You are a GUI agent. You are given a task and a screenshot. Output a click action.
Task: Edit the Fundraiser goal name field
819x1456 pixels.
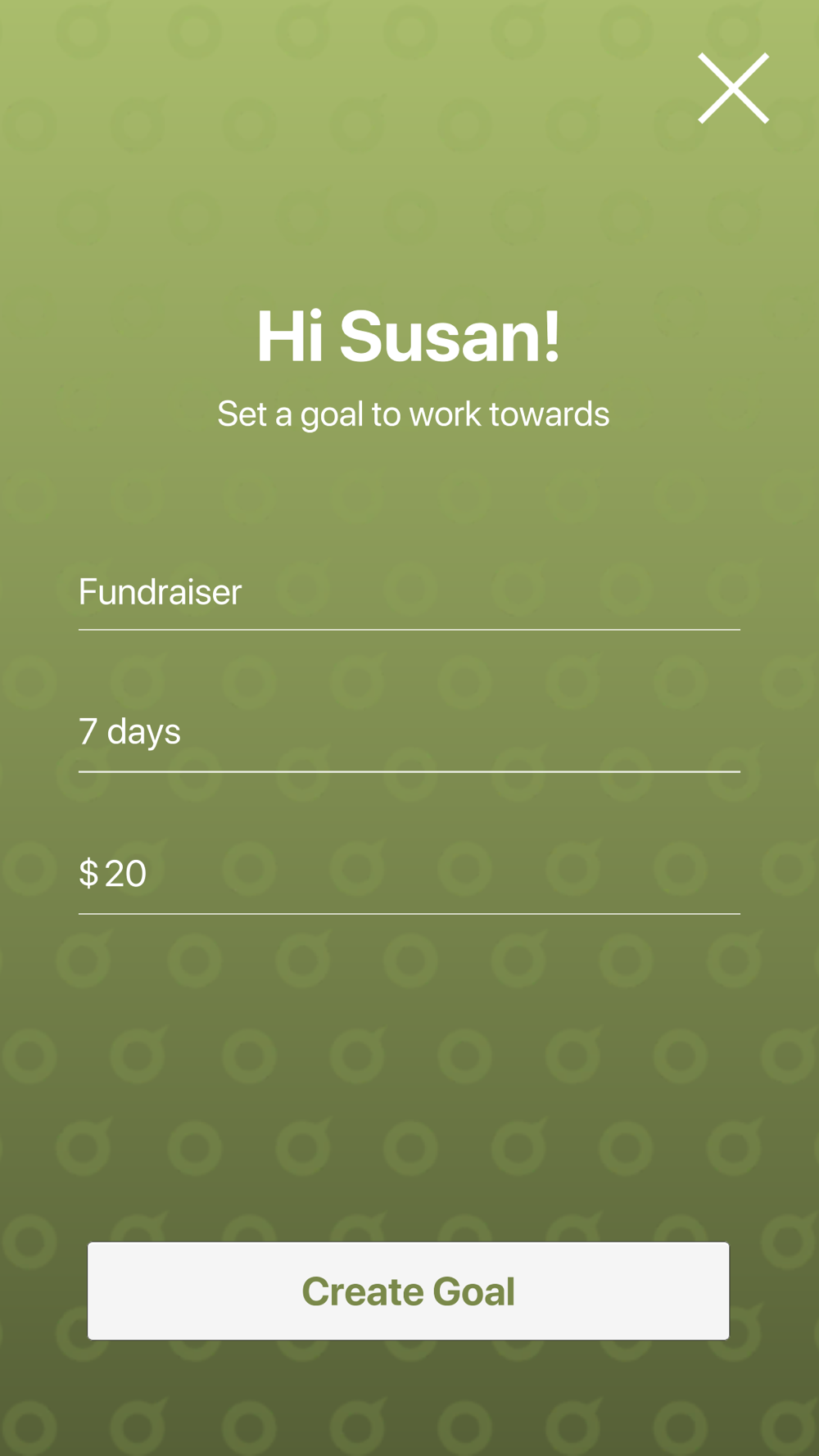(x=409, y=593)
